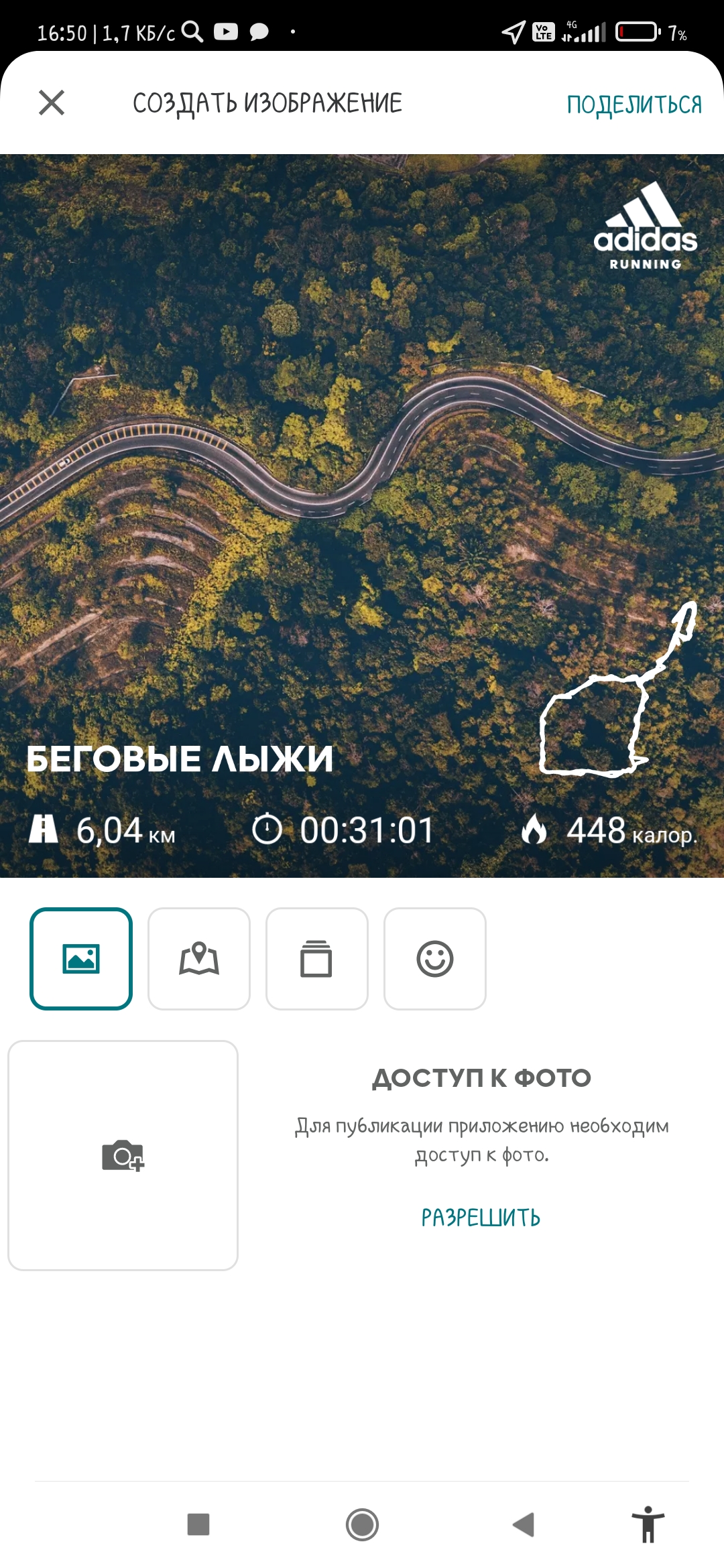
Task: Select the background image tab icon
Action: [81, 960]
